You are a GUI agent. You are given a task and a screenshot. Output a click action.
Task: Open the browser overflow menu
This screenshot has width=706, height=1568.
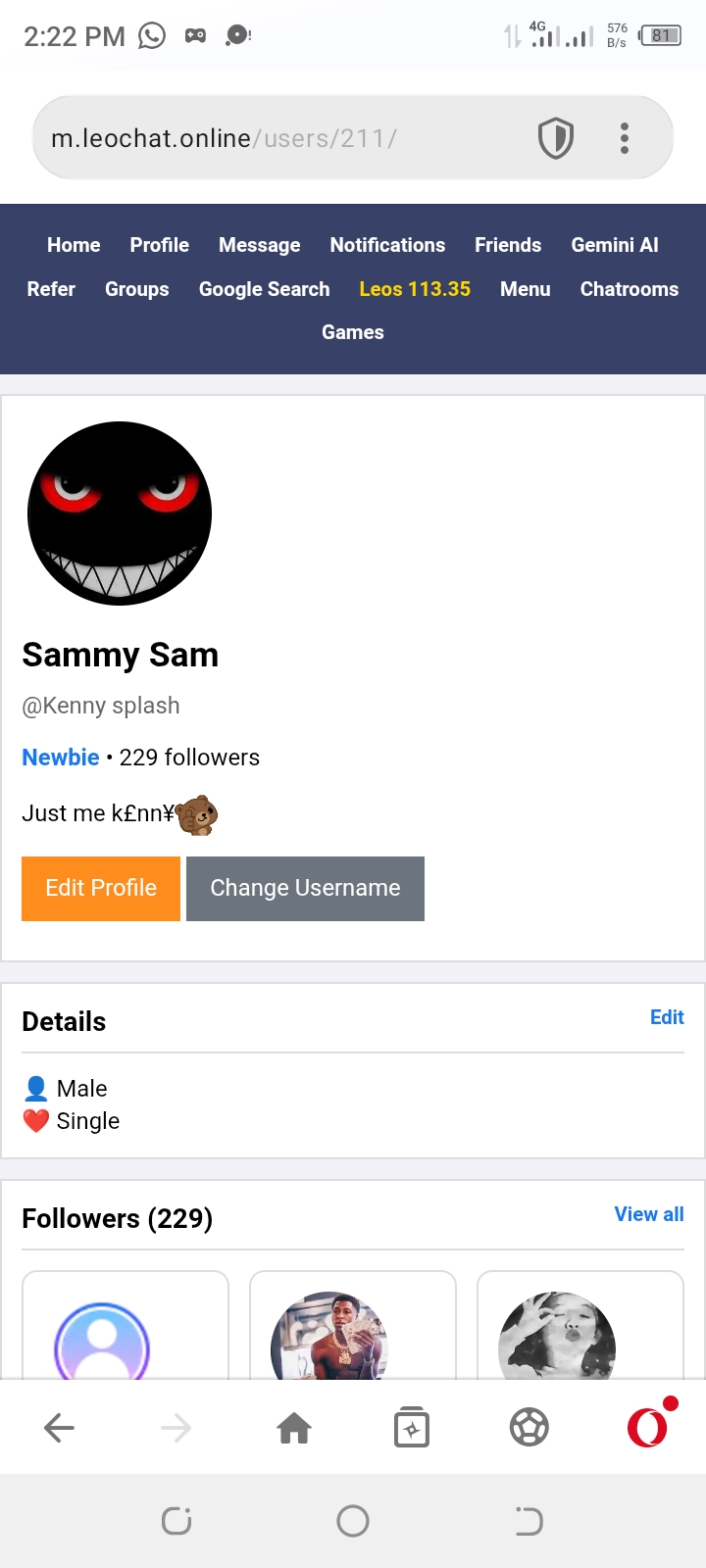625,138
